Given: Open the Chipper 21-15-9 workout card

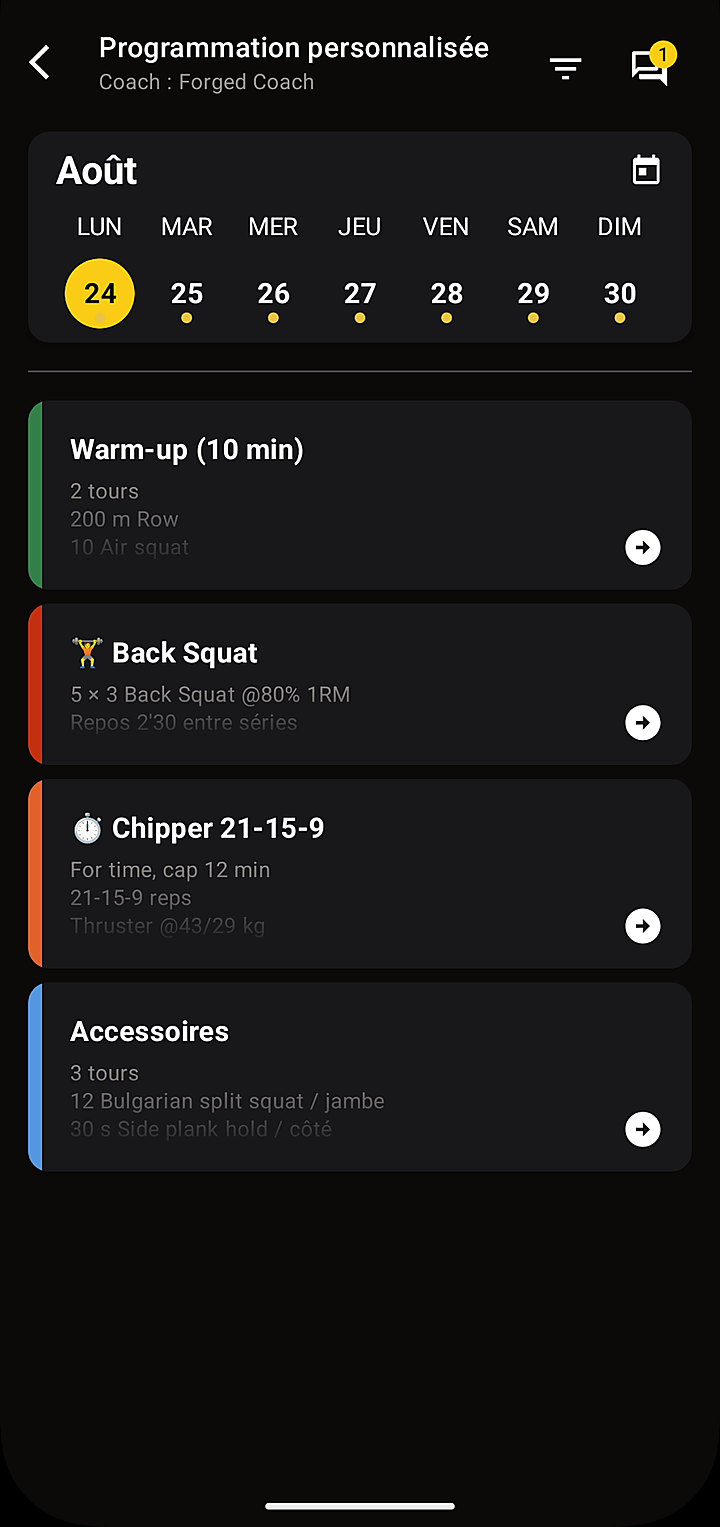Looking at the screenshot, I should coord(360,874).
